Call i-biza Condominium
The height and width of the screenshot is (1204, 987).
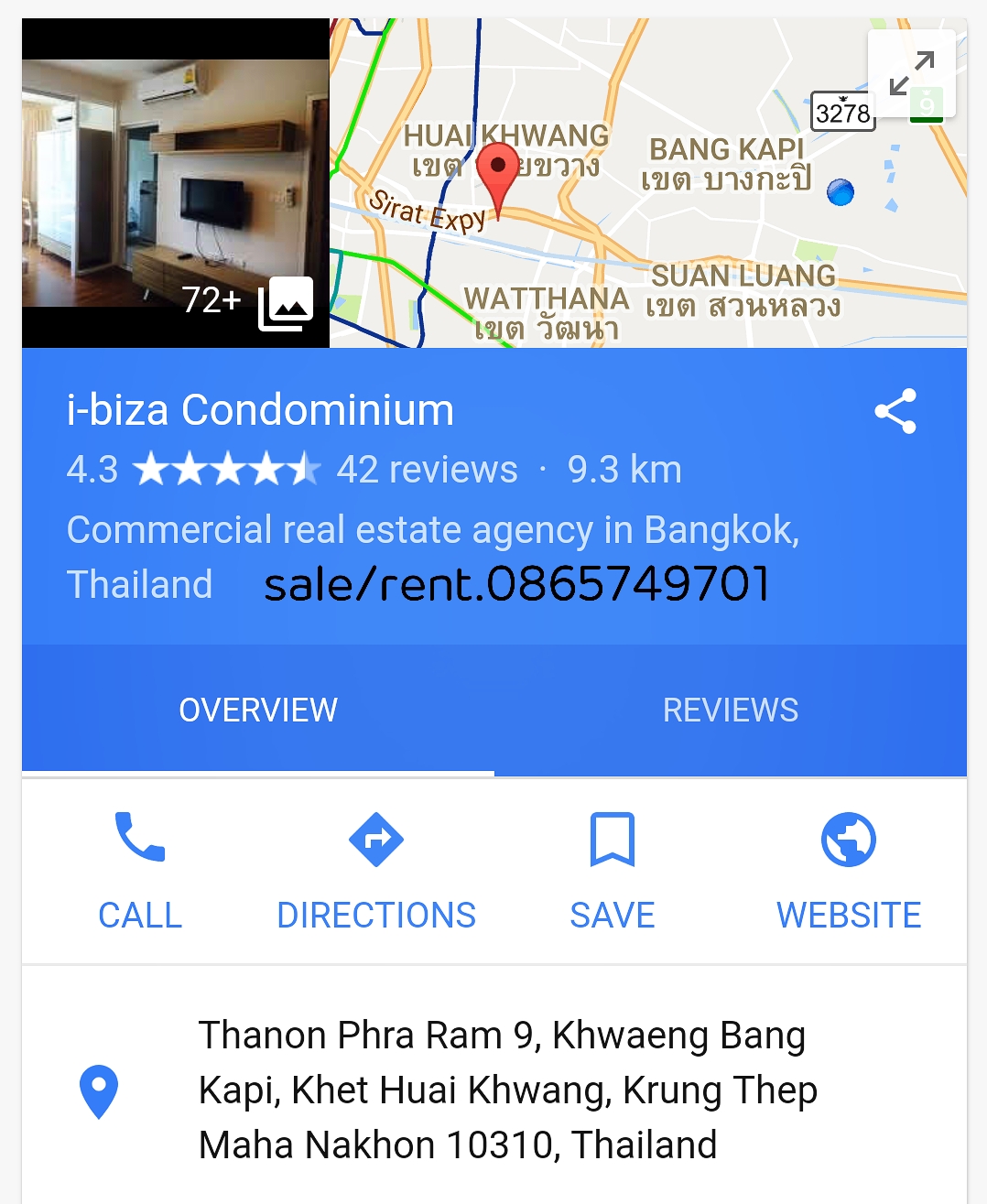tap(140, 871)
